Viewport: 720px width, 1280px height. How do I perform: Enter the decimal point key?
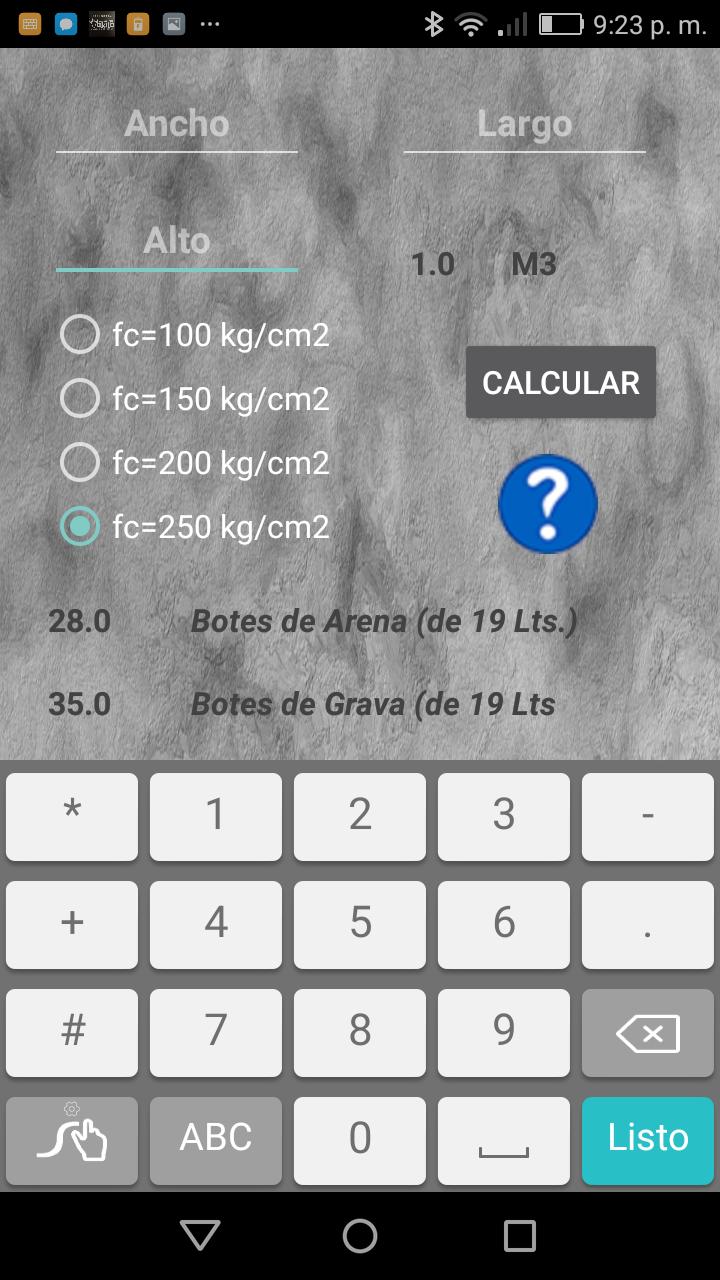(x=648, y=922)
